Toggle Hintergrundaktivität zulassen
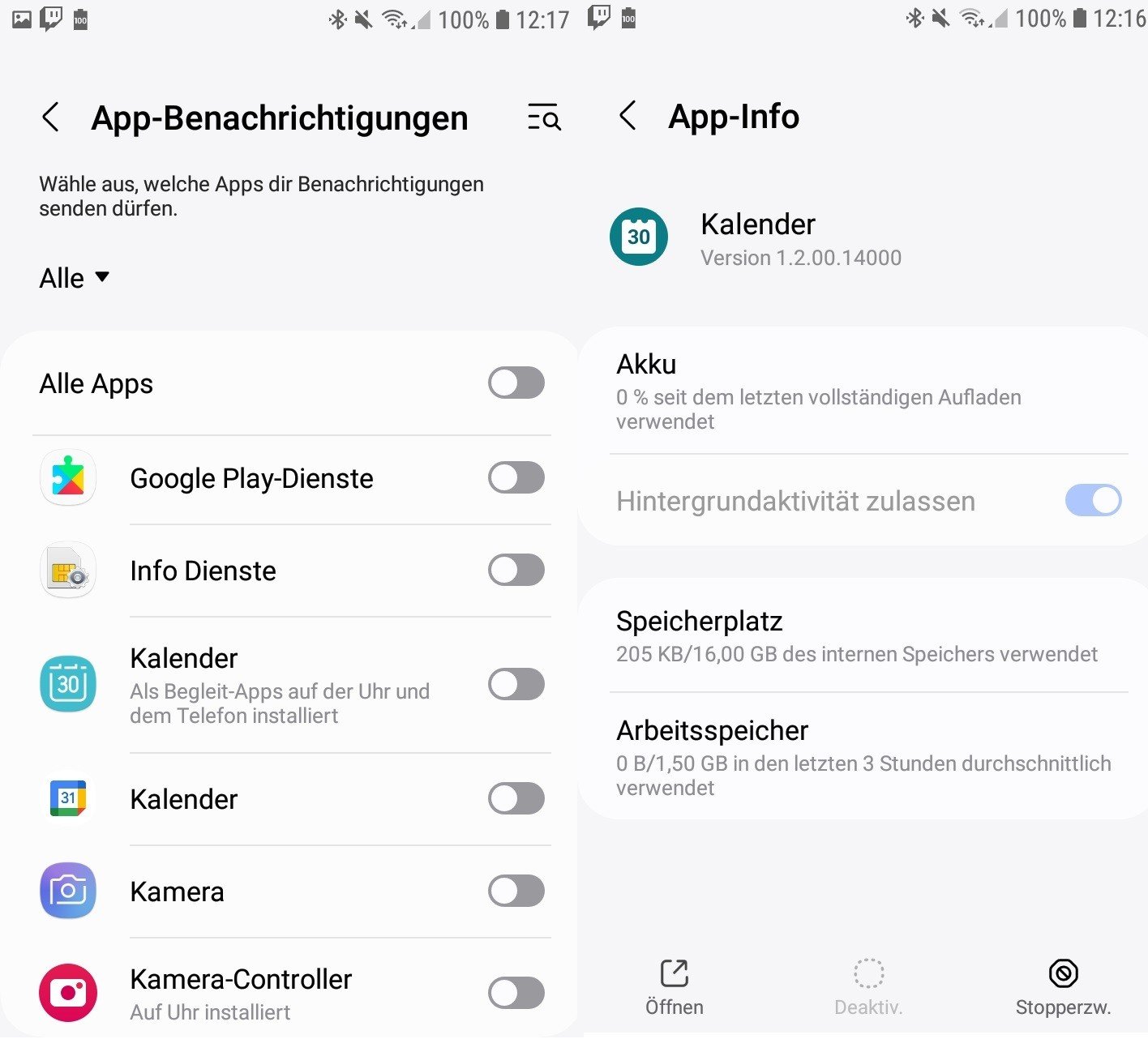Viewport: 1148px width, 1039px height. (x=1092, y=501)
